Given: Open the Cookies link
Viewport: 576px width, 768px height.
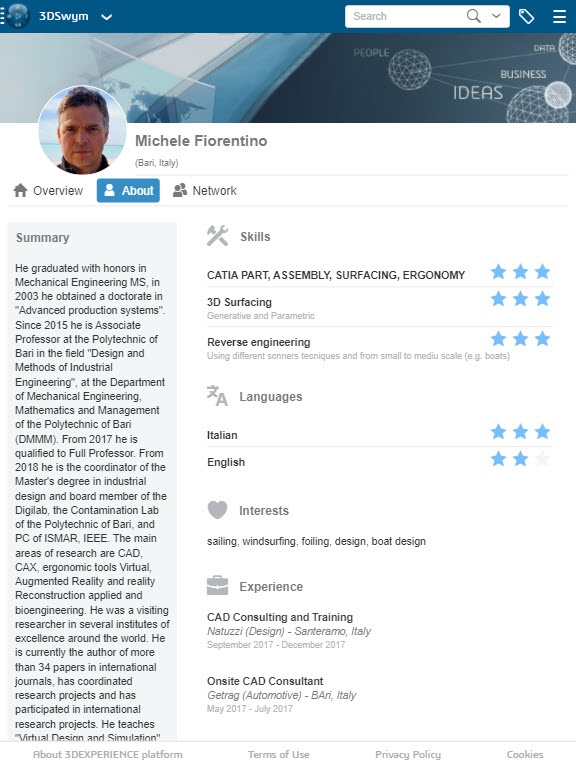Looking at the screenshot, I should click(x=525, y=754).
